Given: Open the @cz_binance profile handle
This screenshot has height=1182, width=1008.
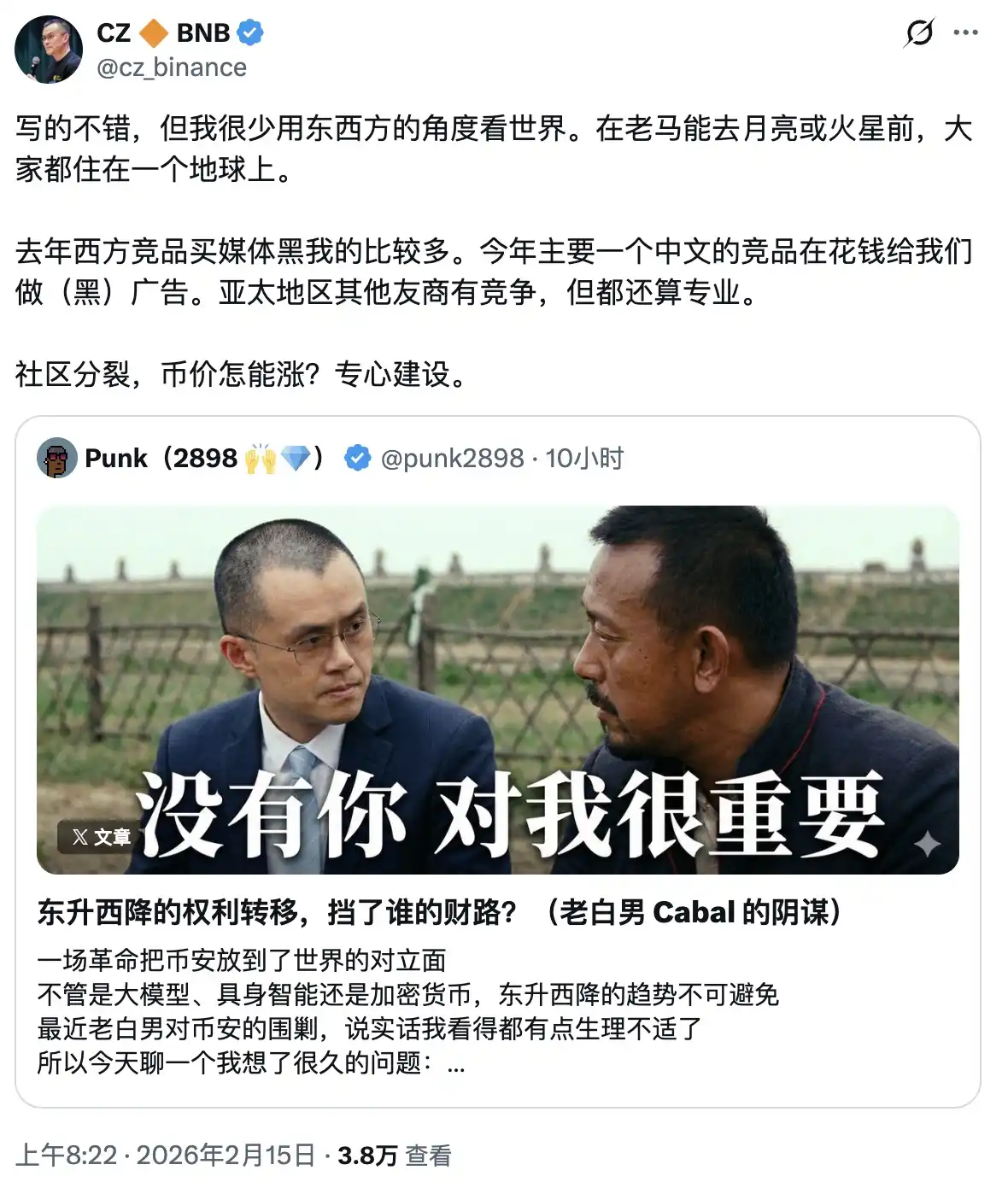Looking at the screenshot, I should pyautogui.click(x=172, y=67).
